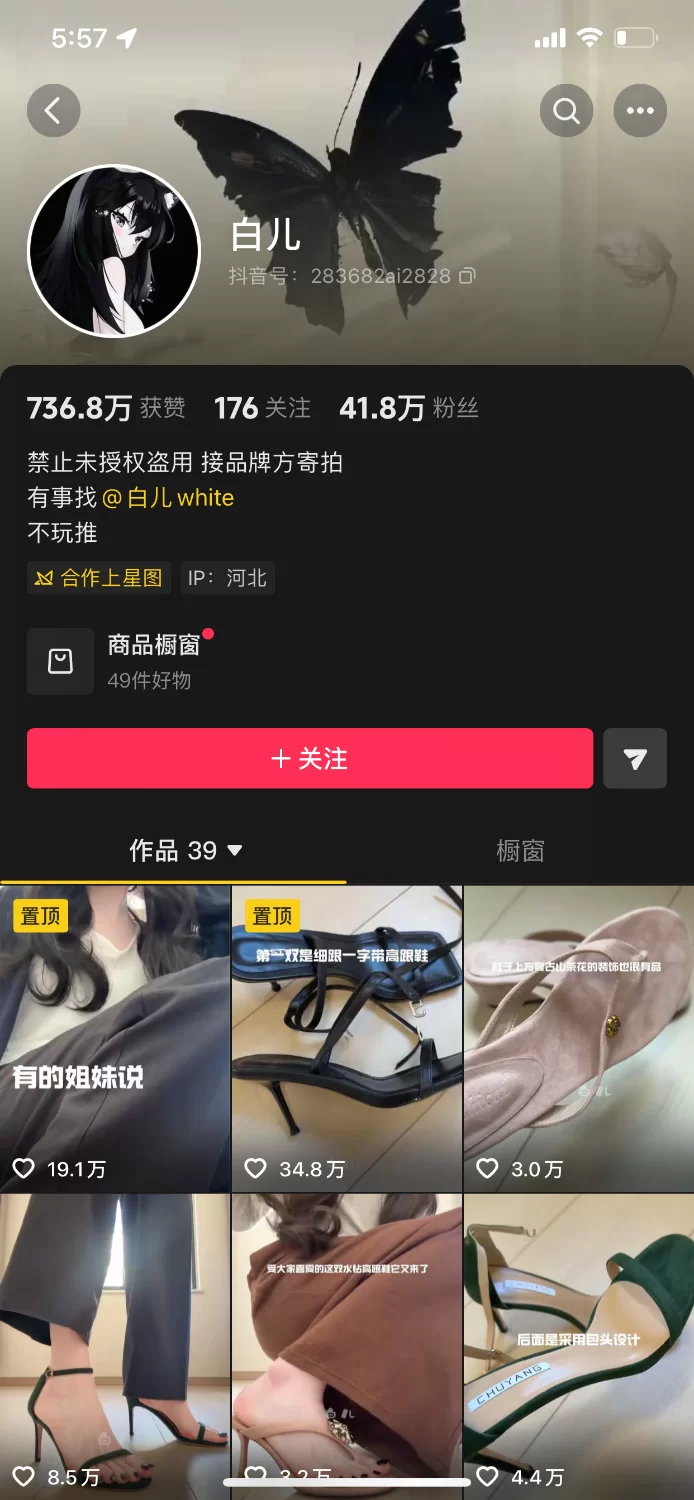Viewport: 694px width, 1500px height.
Task: Open the video with 4.4万 likes
Action: [579, 1340]
